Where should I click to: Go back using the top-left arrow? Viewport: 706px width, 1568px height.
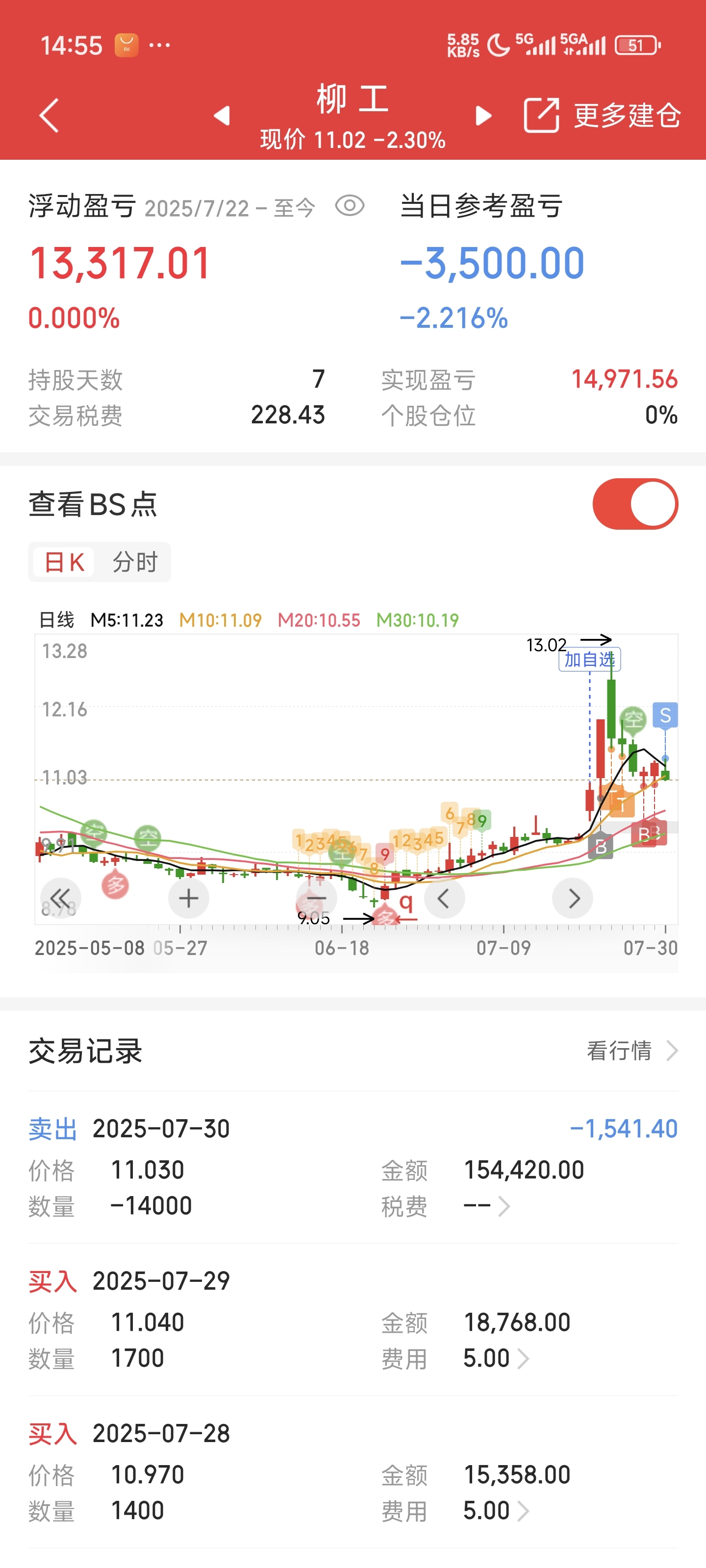[x=49, y=115]
